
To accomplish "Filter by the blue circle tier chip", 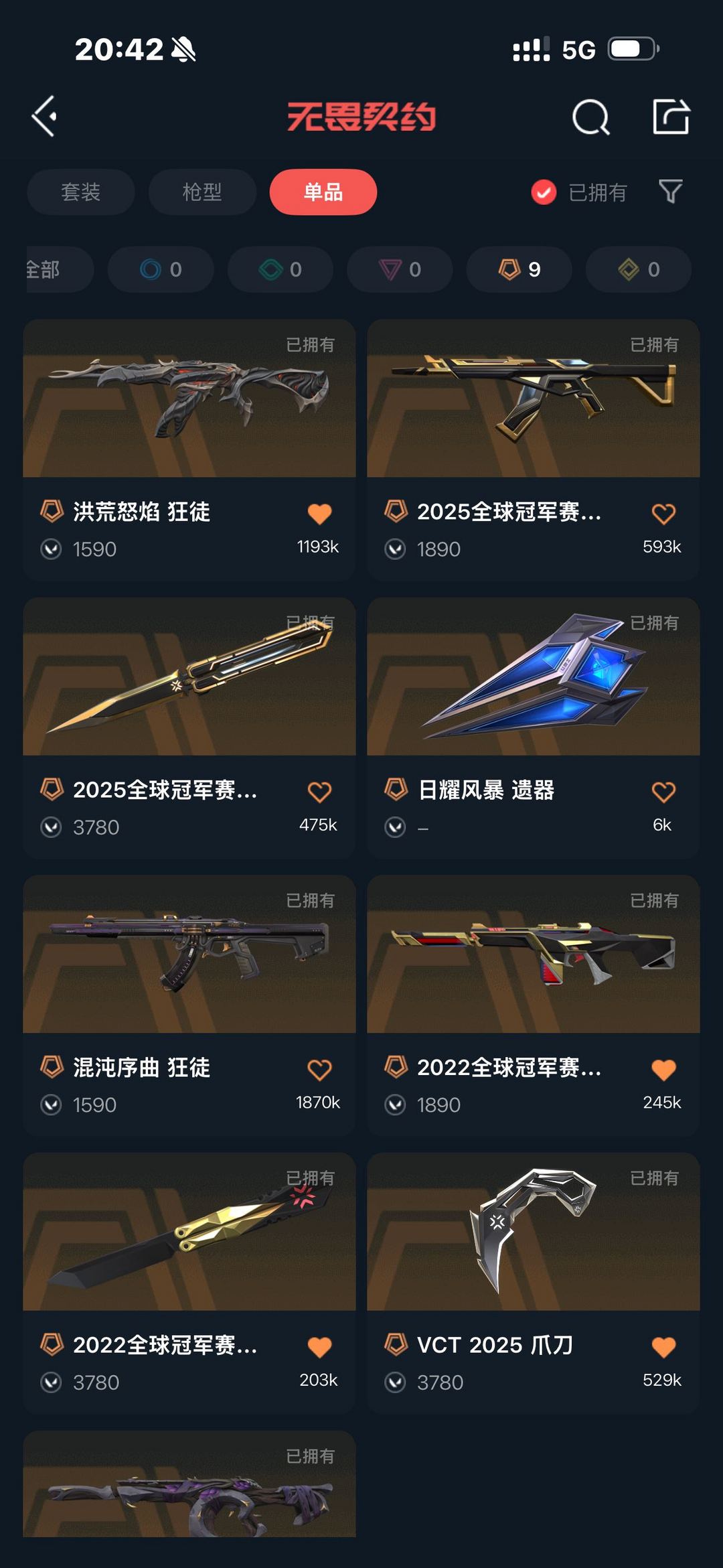I will click(x=161, y=269).
